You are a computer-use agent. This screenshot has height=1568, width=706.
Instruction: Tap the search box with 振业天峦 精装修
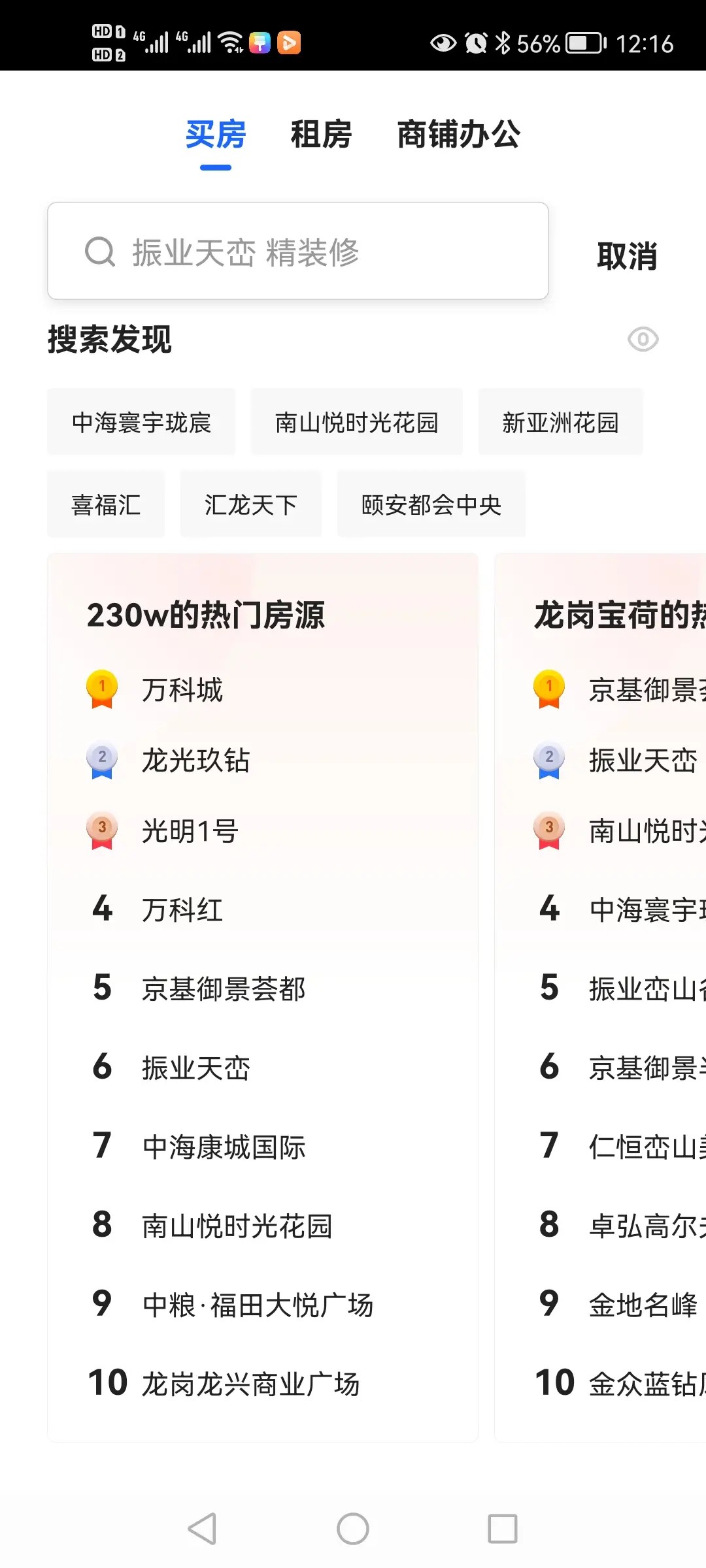point(298,251)
